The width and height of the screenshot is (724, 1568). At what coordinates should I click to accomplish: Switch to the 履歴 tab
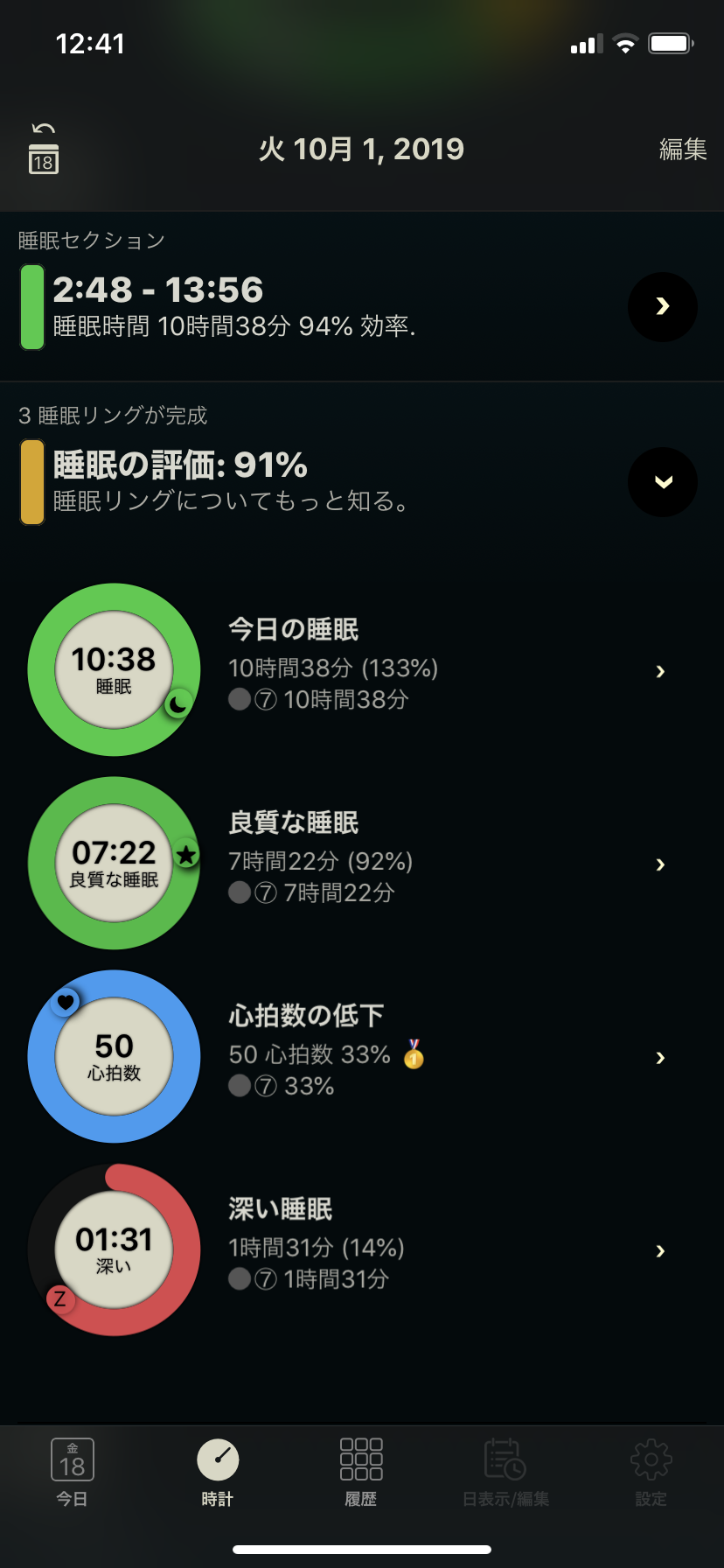pyautogui.click(x=361, y=1473)
